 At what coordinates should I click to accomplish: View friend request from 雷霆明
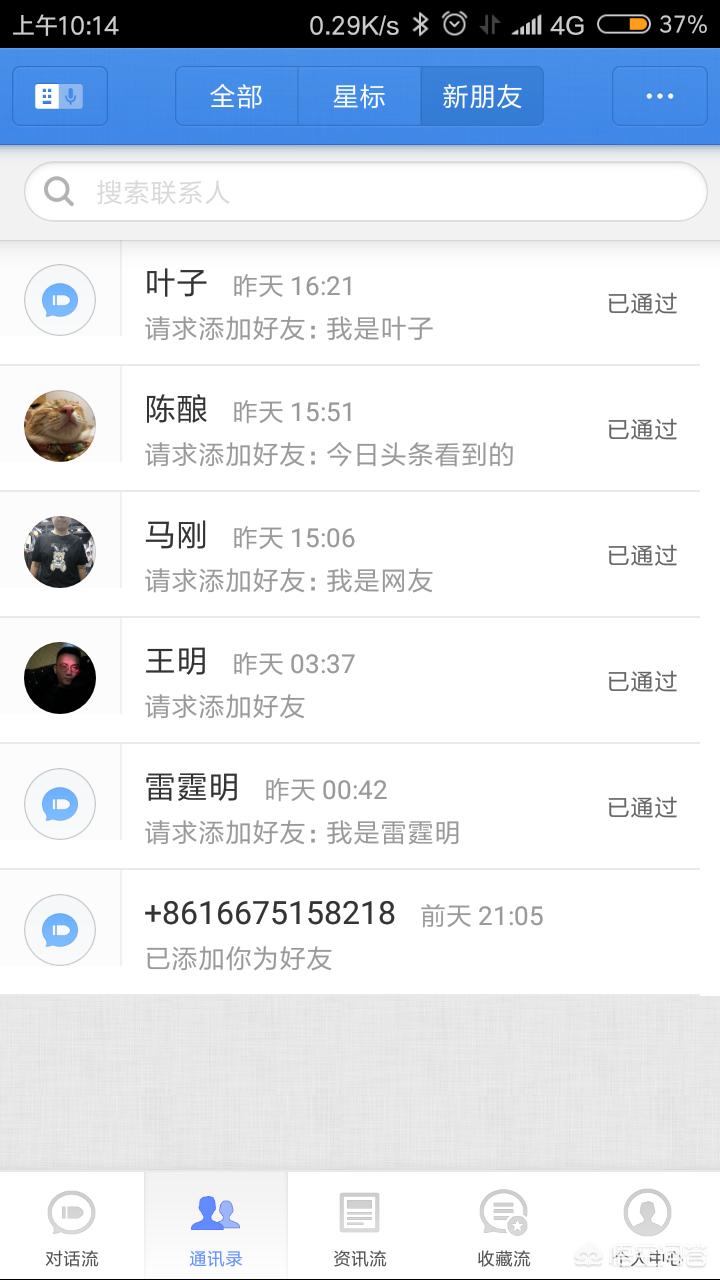360,807
